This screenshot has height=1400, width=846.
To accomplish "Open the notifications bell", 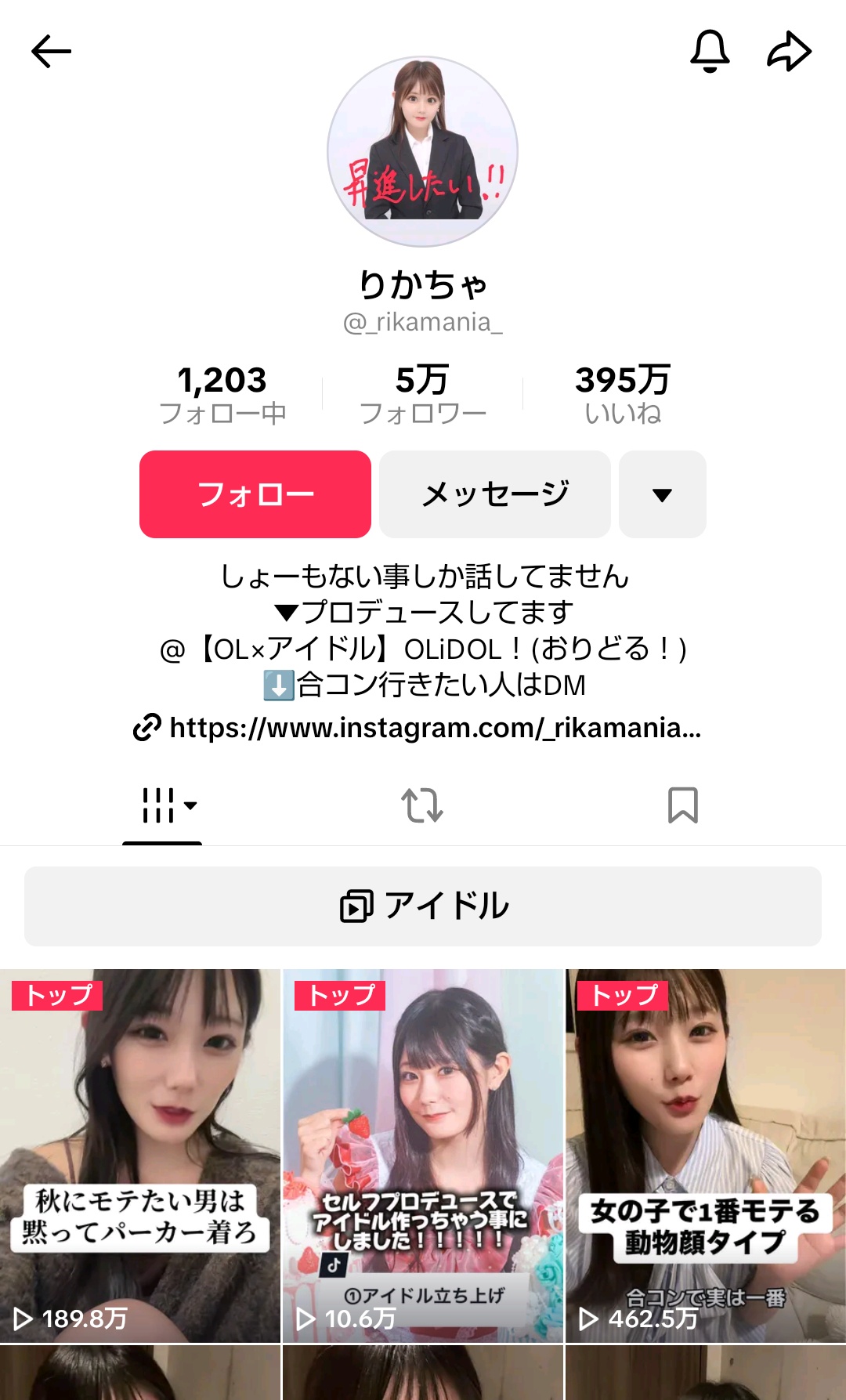I will tap(710, 52).
